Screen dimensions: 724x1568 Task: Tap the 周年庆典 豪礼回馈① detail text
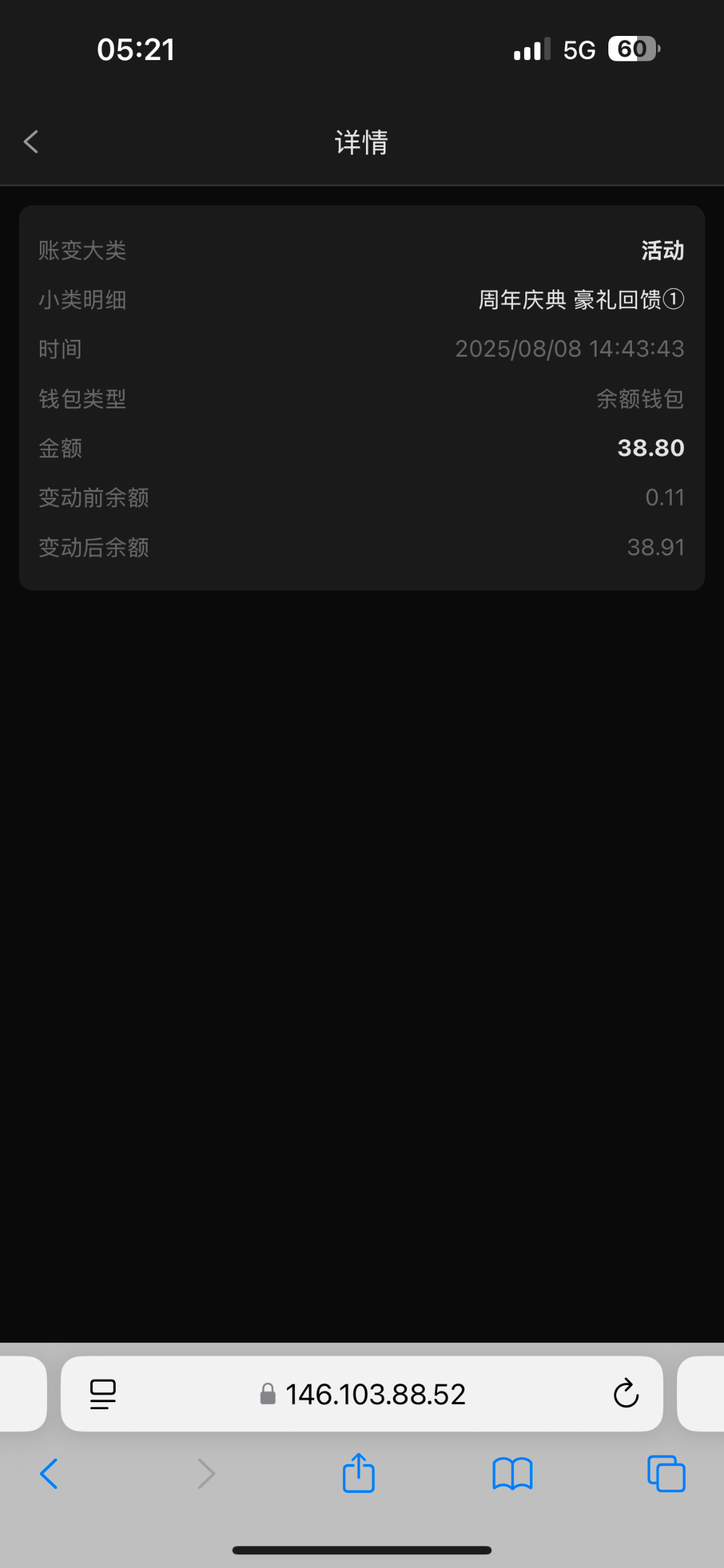pyautogui.click(x=580, y=300)
